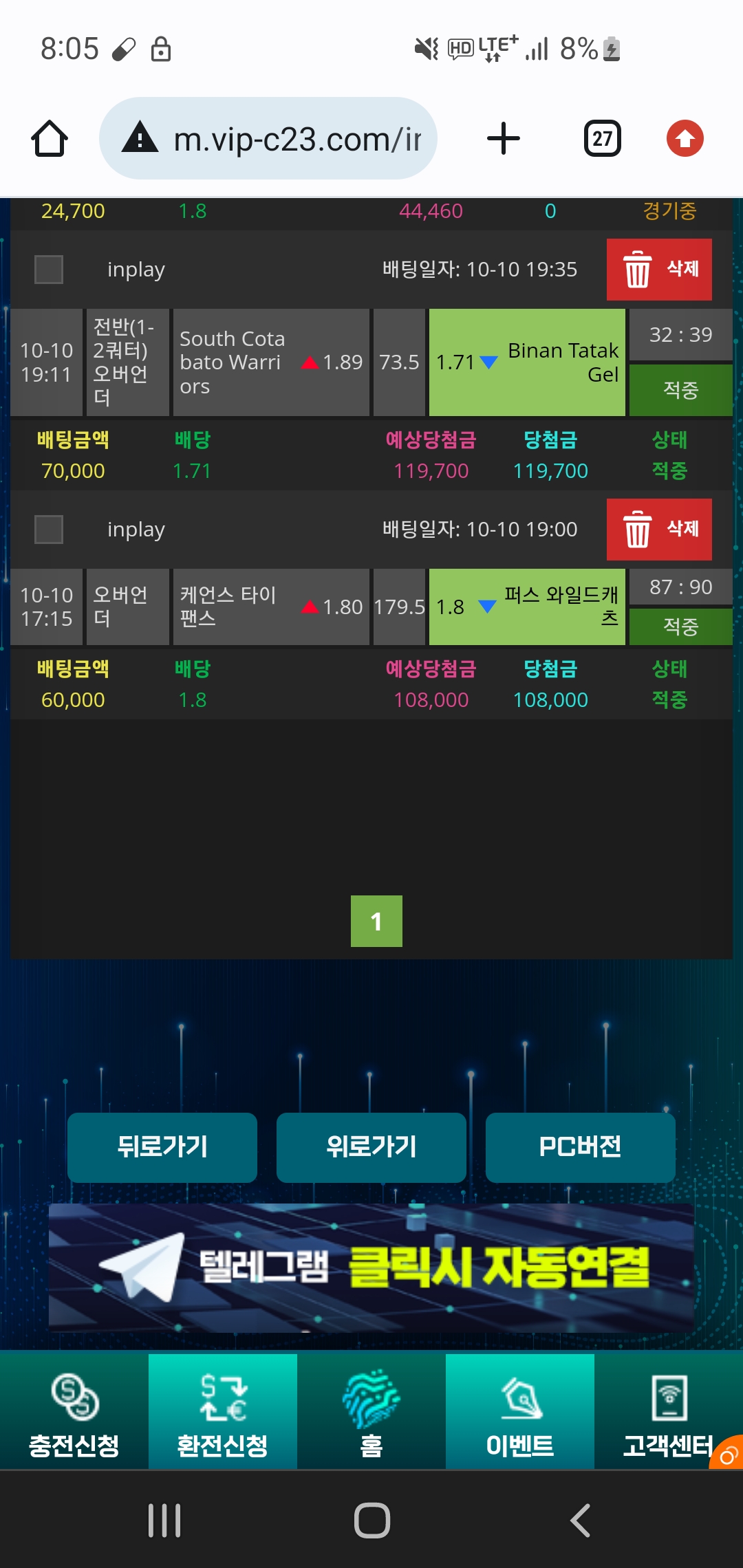
Task: Select page 1 in pagination
Action: tap(376, 922)
